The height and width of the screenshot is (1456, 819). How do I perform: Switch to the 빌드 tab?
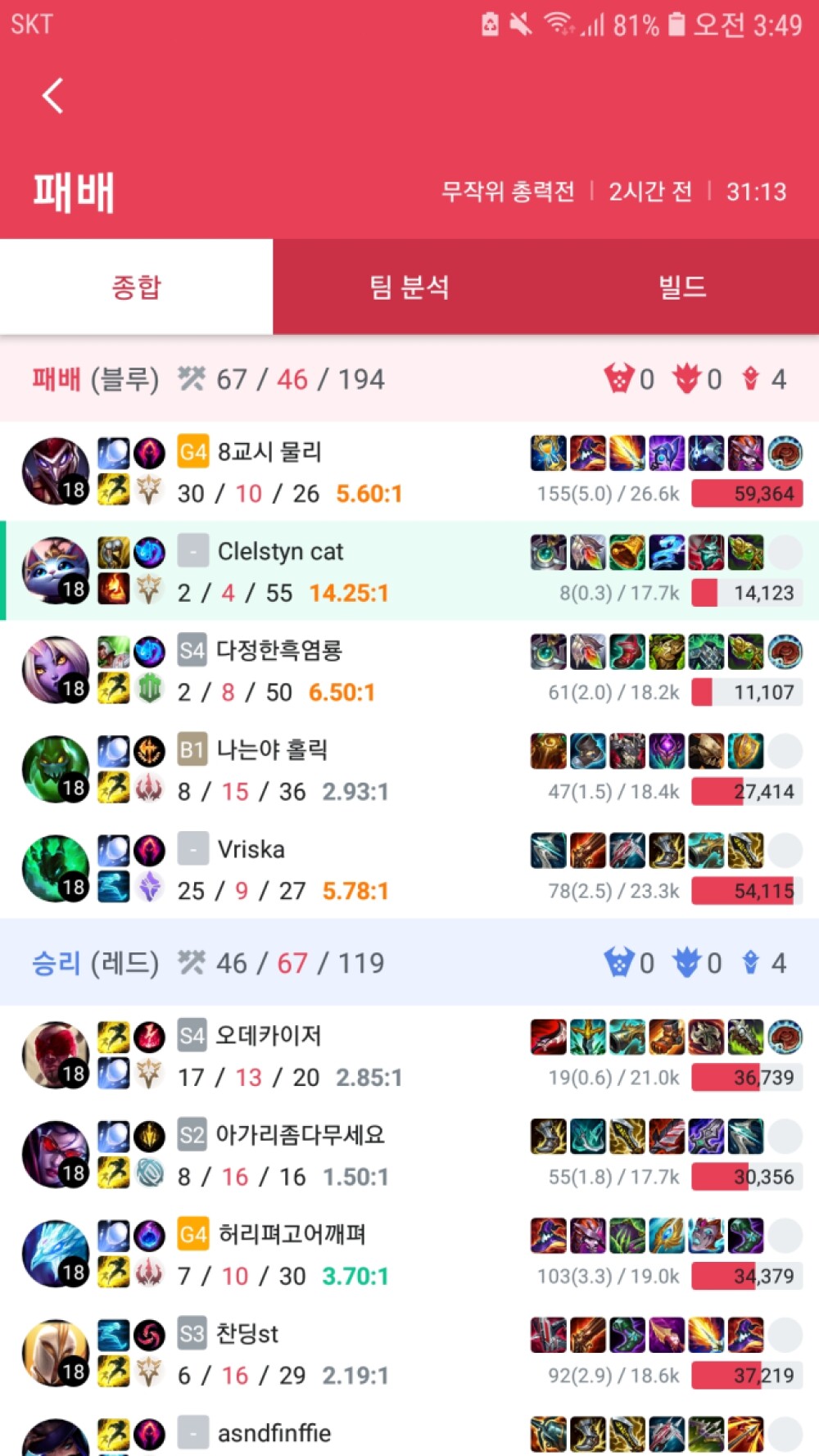click(x=681, y=287)
